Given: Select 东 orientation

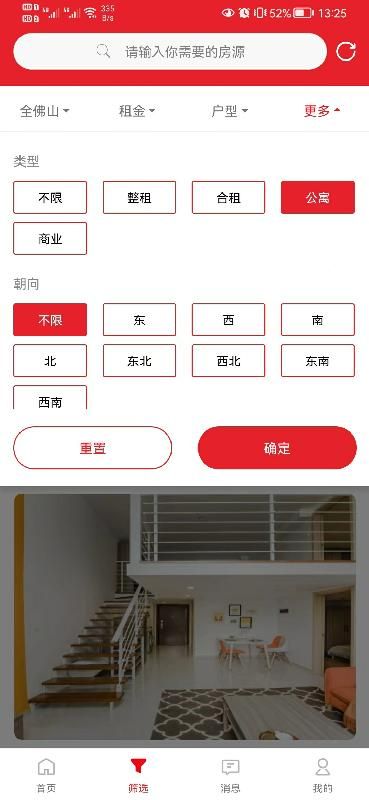Looking at the screenshot, I should 139,320.
